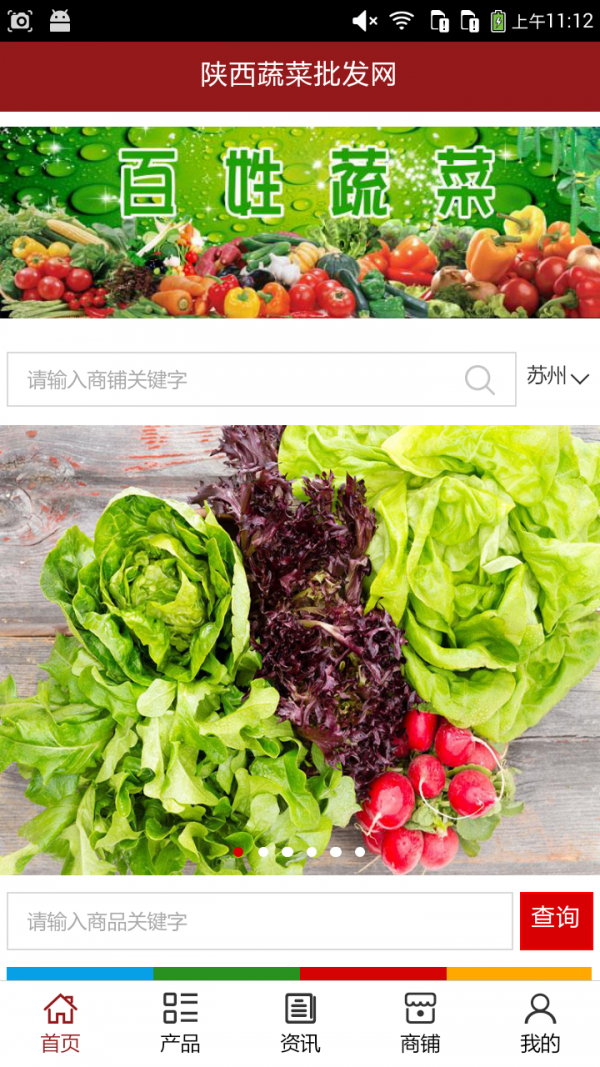The width and height of the screenshot is (600, 1067).
Task: Open the 苏州 city dropdown
Action: pyautogui.click(x=558, y=377)
